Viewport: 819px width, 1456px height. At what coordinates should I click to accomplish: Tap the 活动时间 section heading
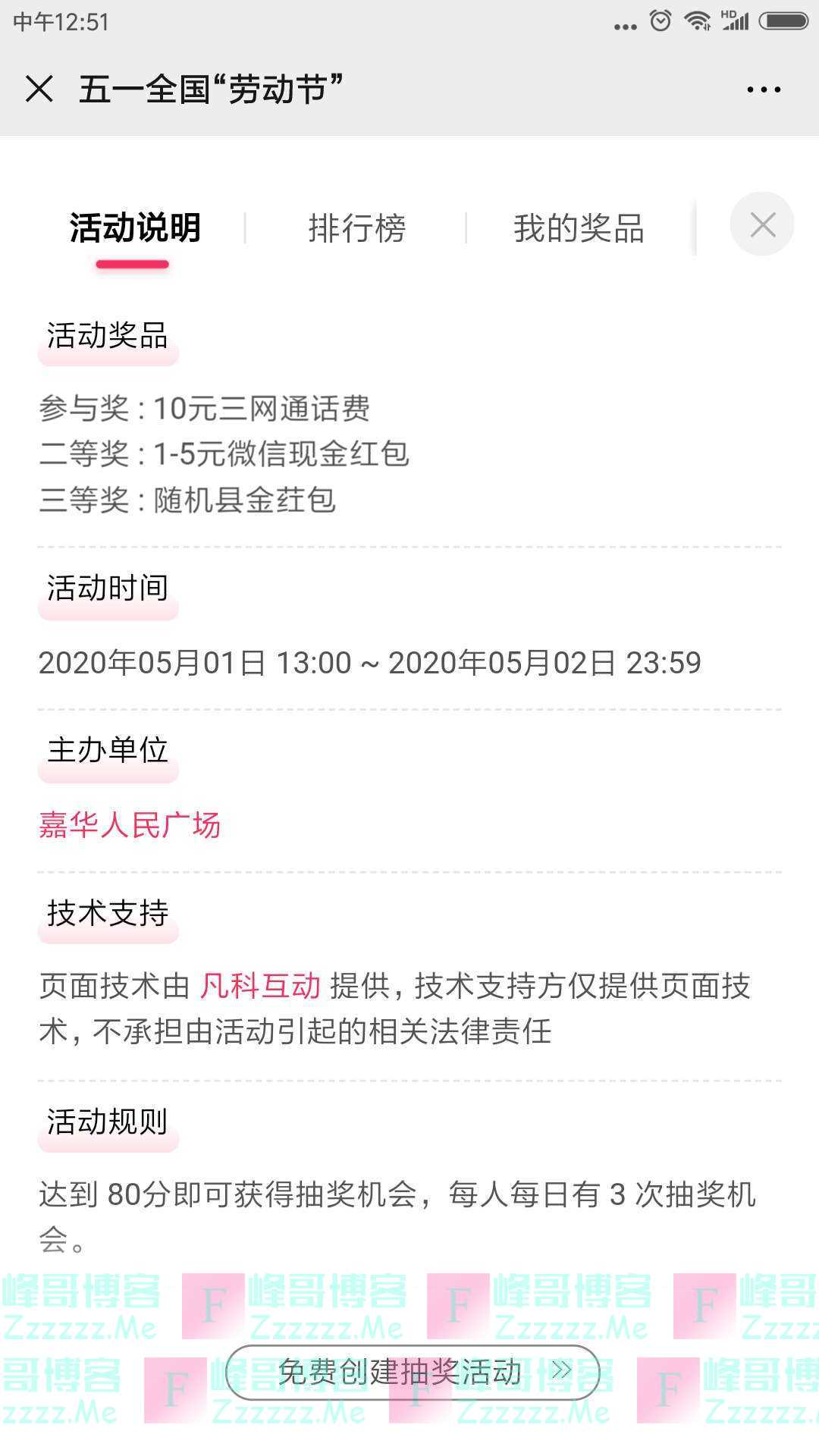(108, 588)
